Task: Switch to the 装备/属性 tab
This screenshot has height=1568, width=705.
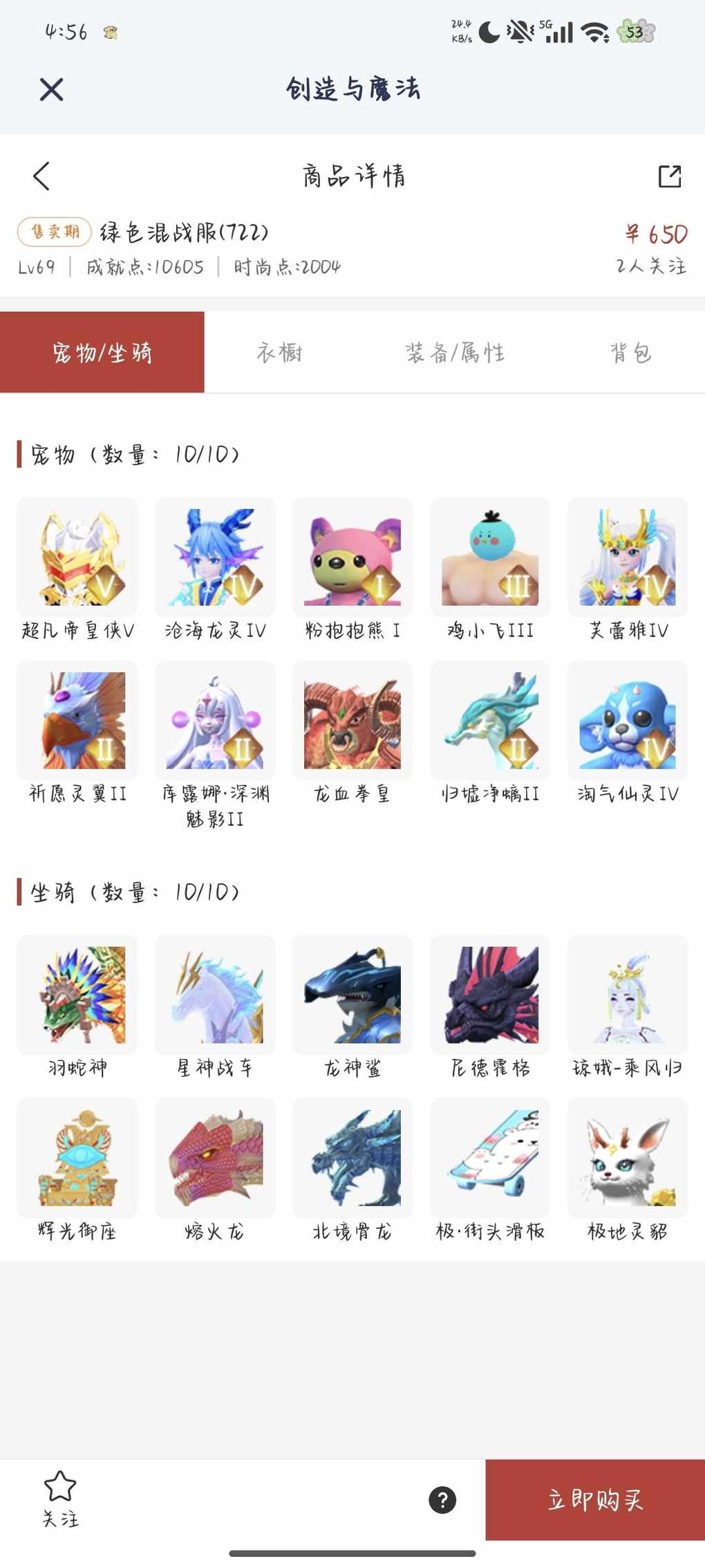Action: (454, 353)
